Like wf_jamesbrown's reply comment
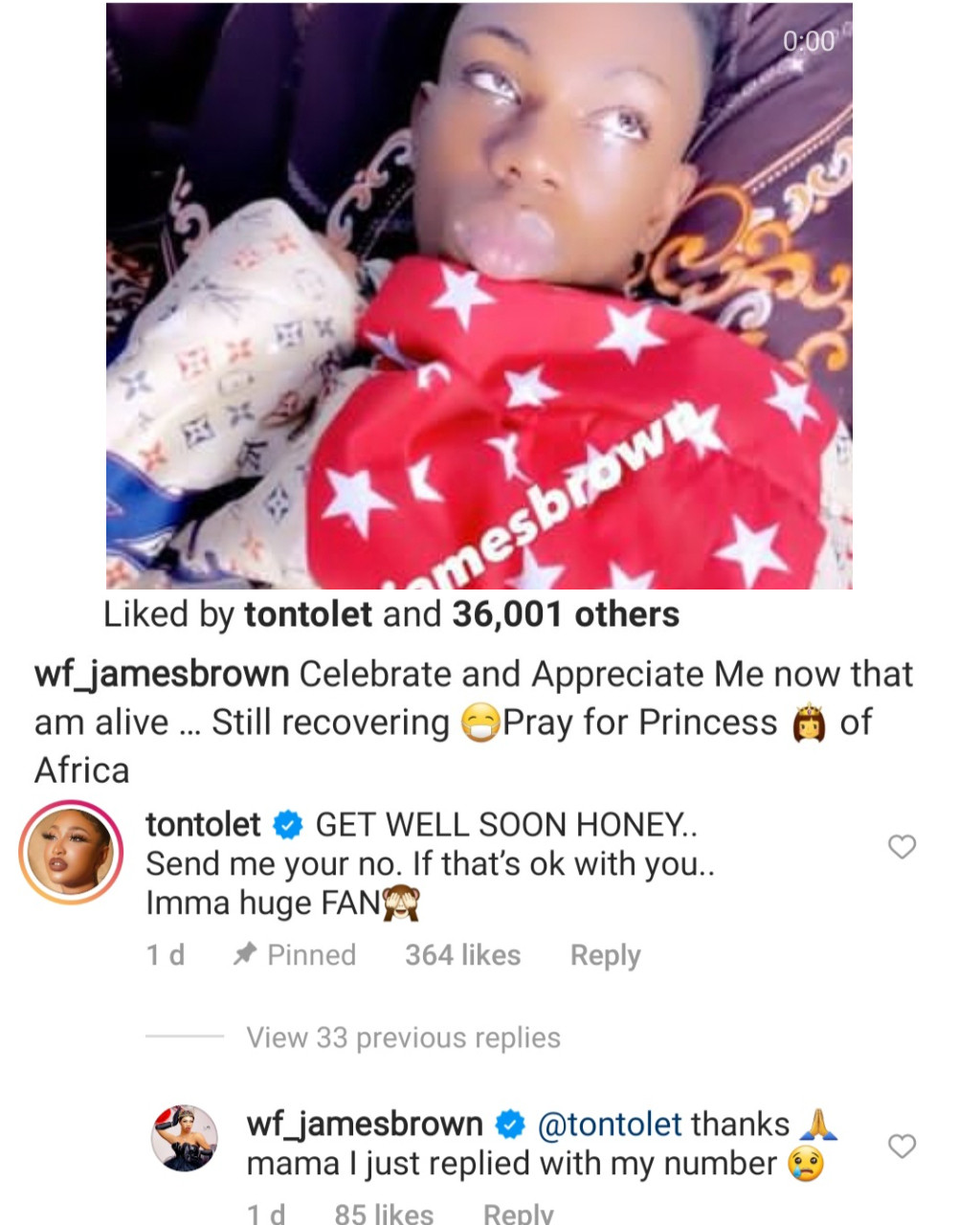Image resolution: width=980 pixels, height=1225 pixels. coord(902,1146)
